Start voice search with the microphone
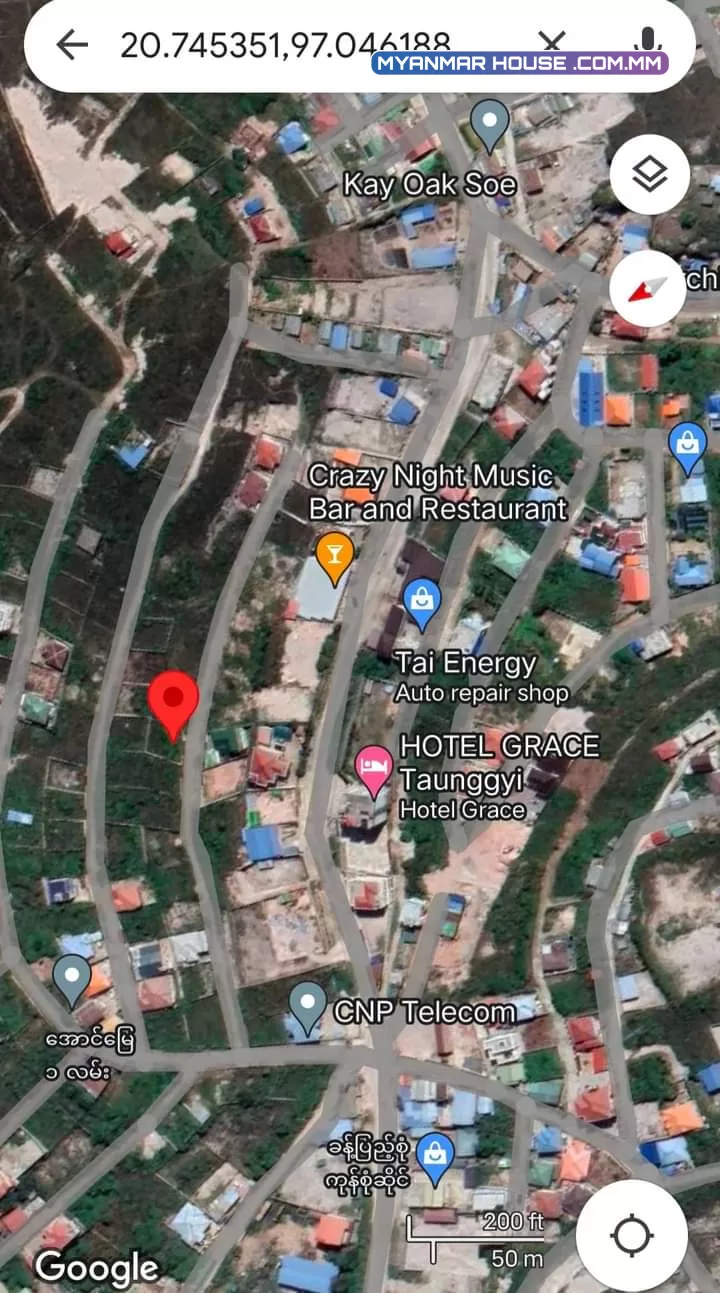The image size is (720, 1293). (x=648, y=40)
